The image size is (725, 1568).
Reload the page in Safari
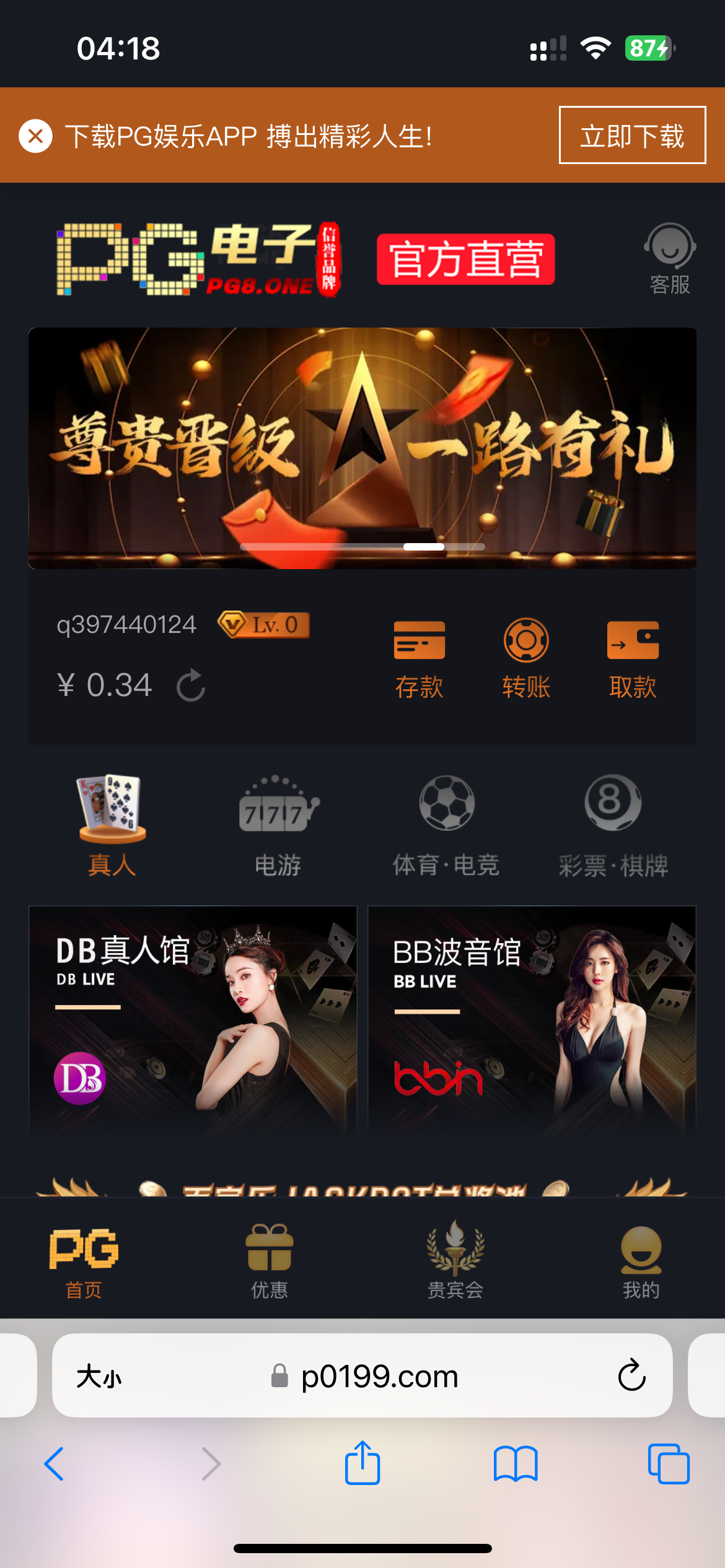tap(631, 1375)
